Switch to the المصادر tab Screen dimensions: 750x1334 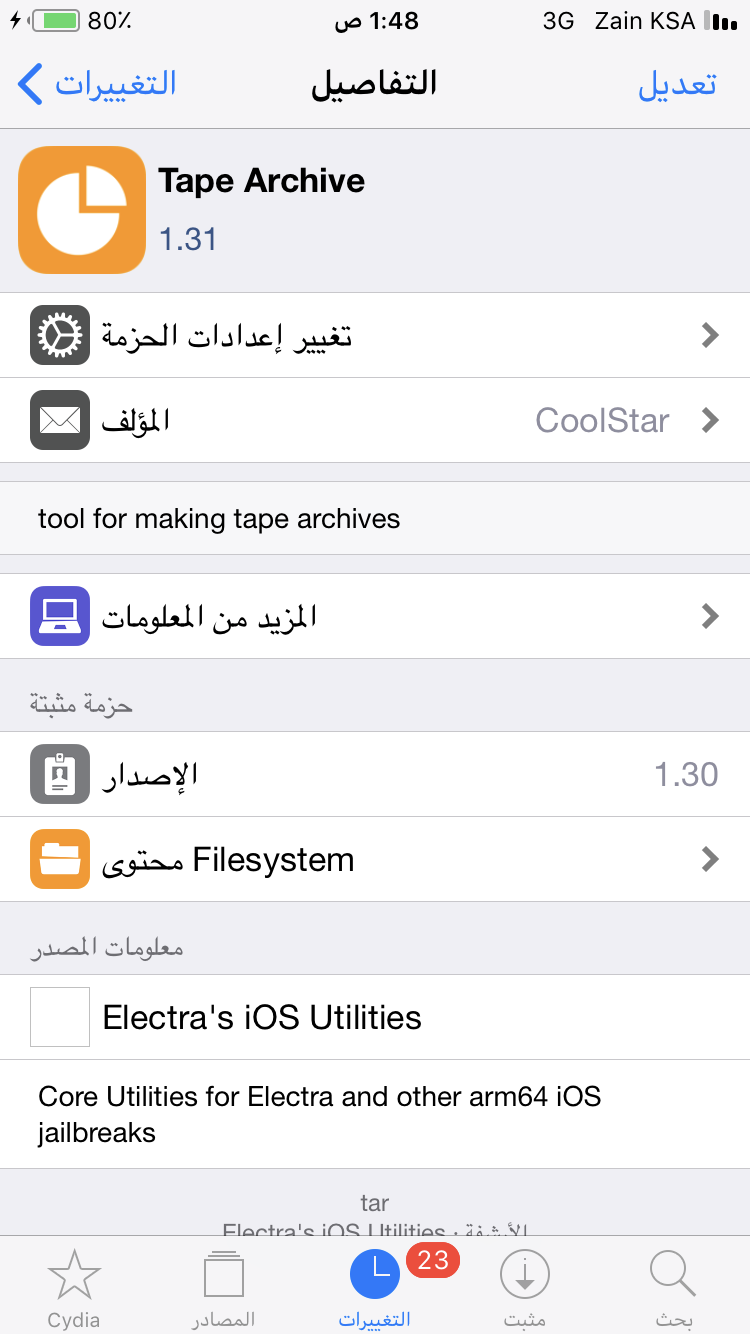(224, 1288)
